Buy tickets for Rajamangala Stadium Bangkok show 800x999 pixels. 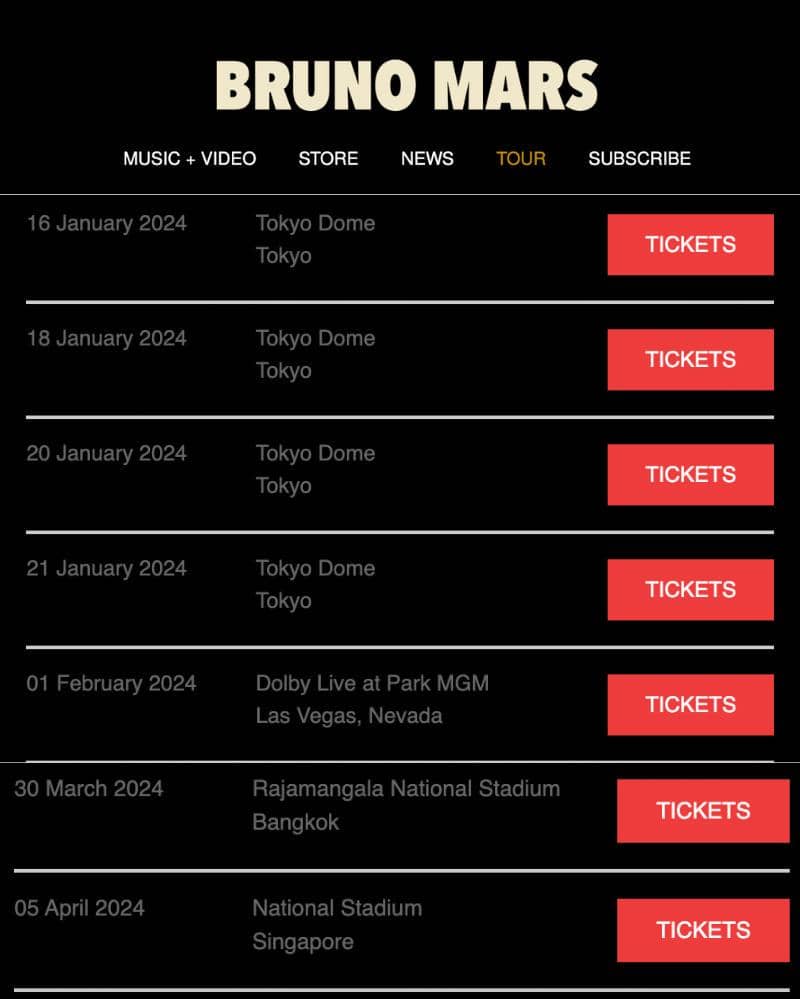click(703, 811)
